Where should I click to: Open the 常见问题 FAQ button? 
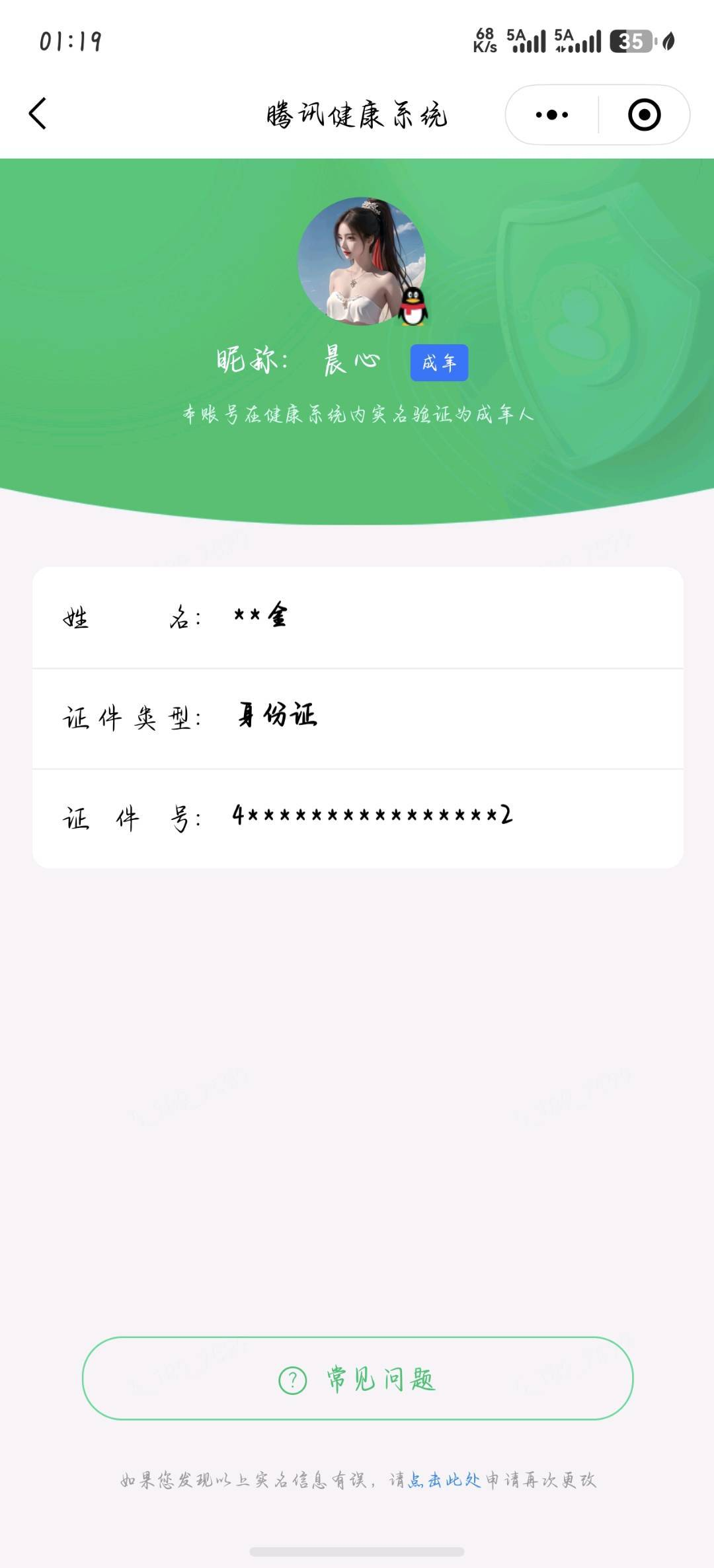coord(358,1378)
